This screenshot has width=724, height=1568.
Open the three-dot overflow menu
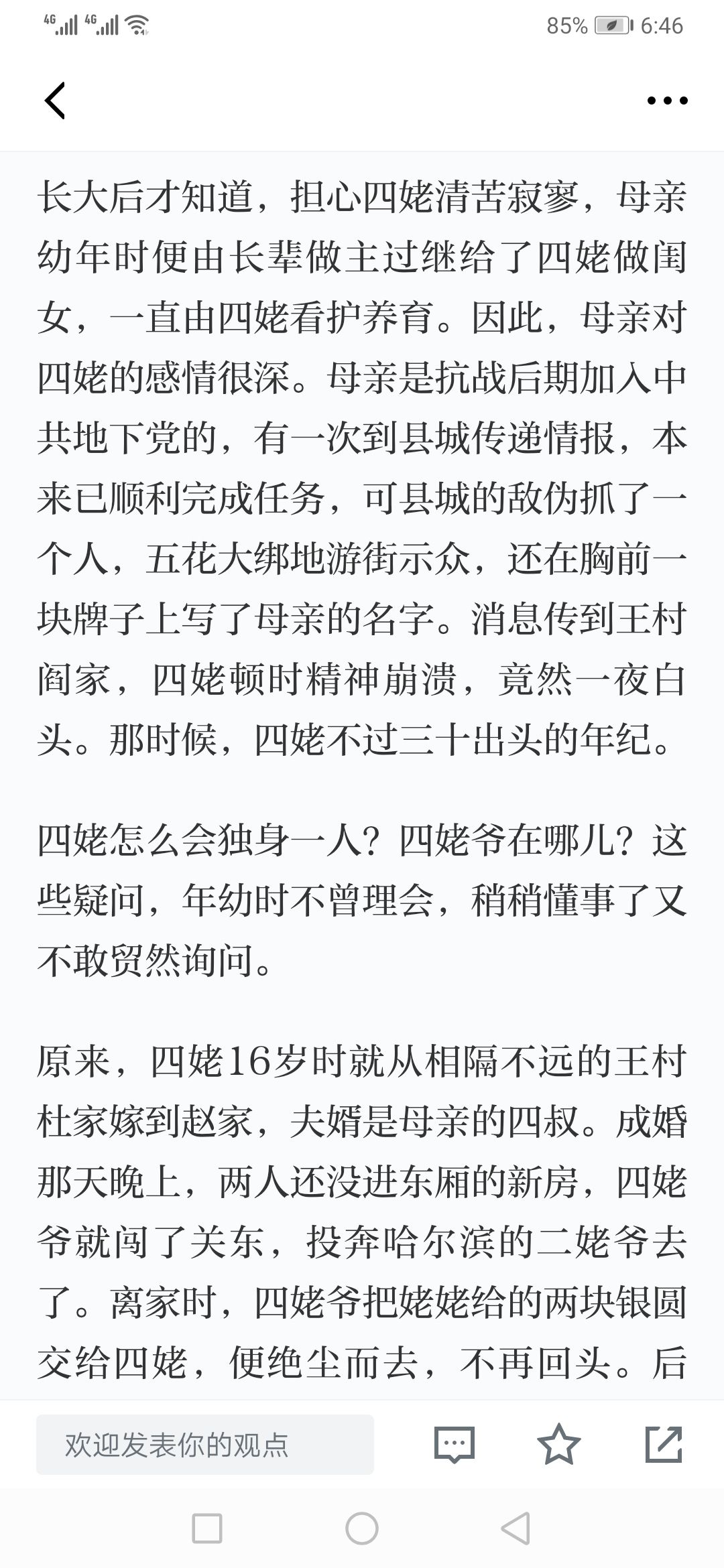pyautogui.click(x=667, y=101)
